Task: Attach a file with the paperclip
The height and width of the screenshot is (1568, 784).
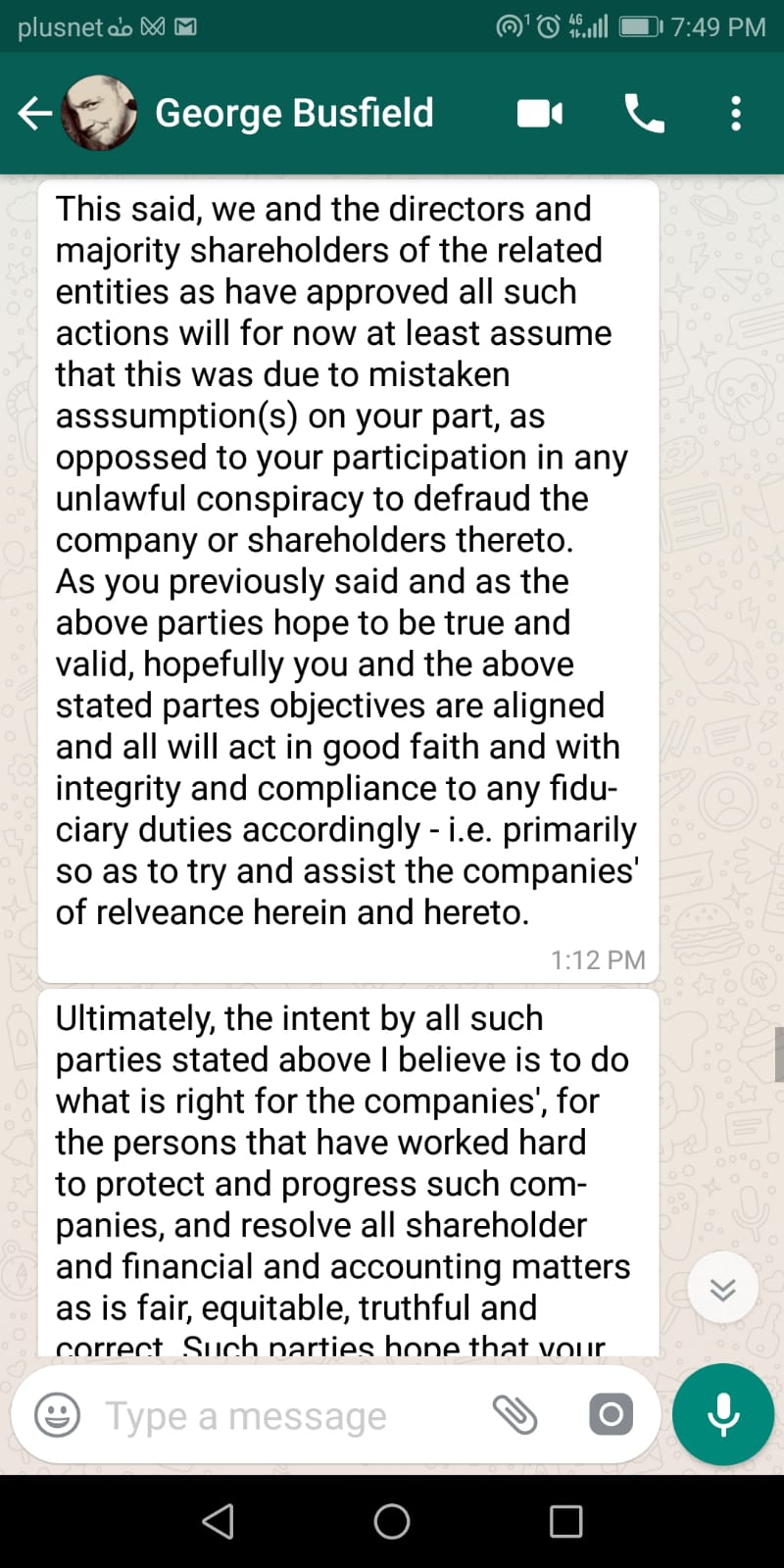Action: [514, 1415]
